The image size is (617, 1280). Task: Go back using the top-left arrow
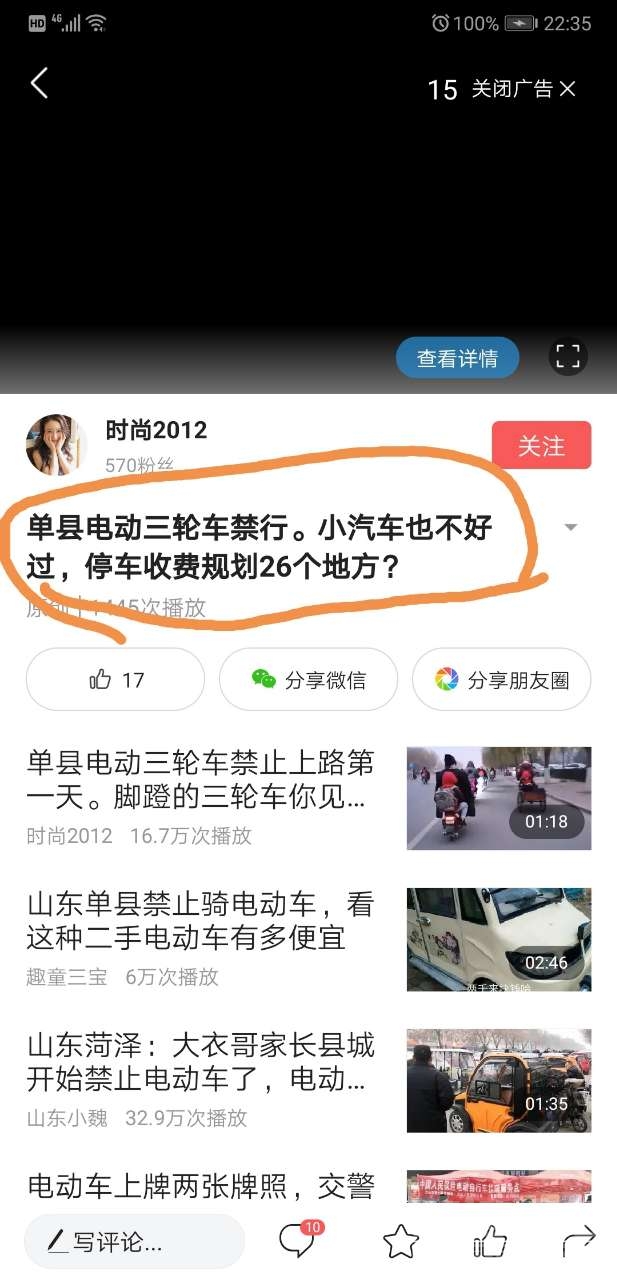[39, 84]
